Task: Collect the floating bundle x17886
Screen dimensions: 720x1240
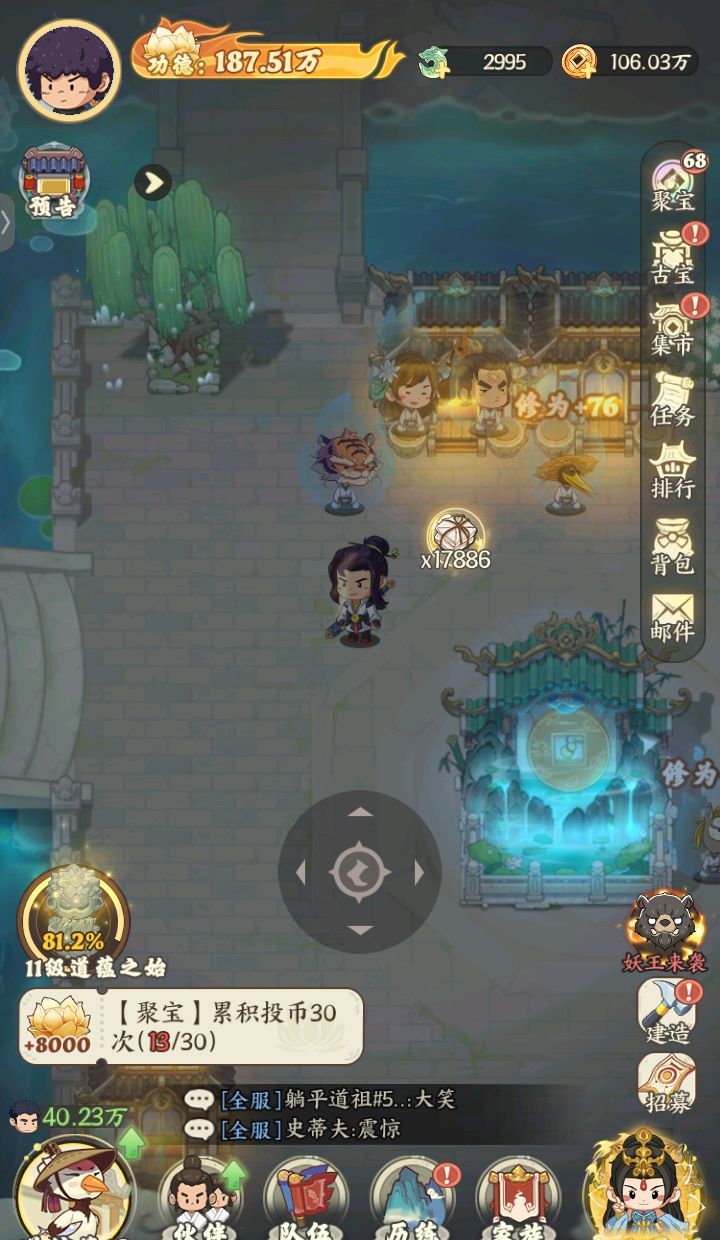Action: pos(455,534)
